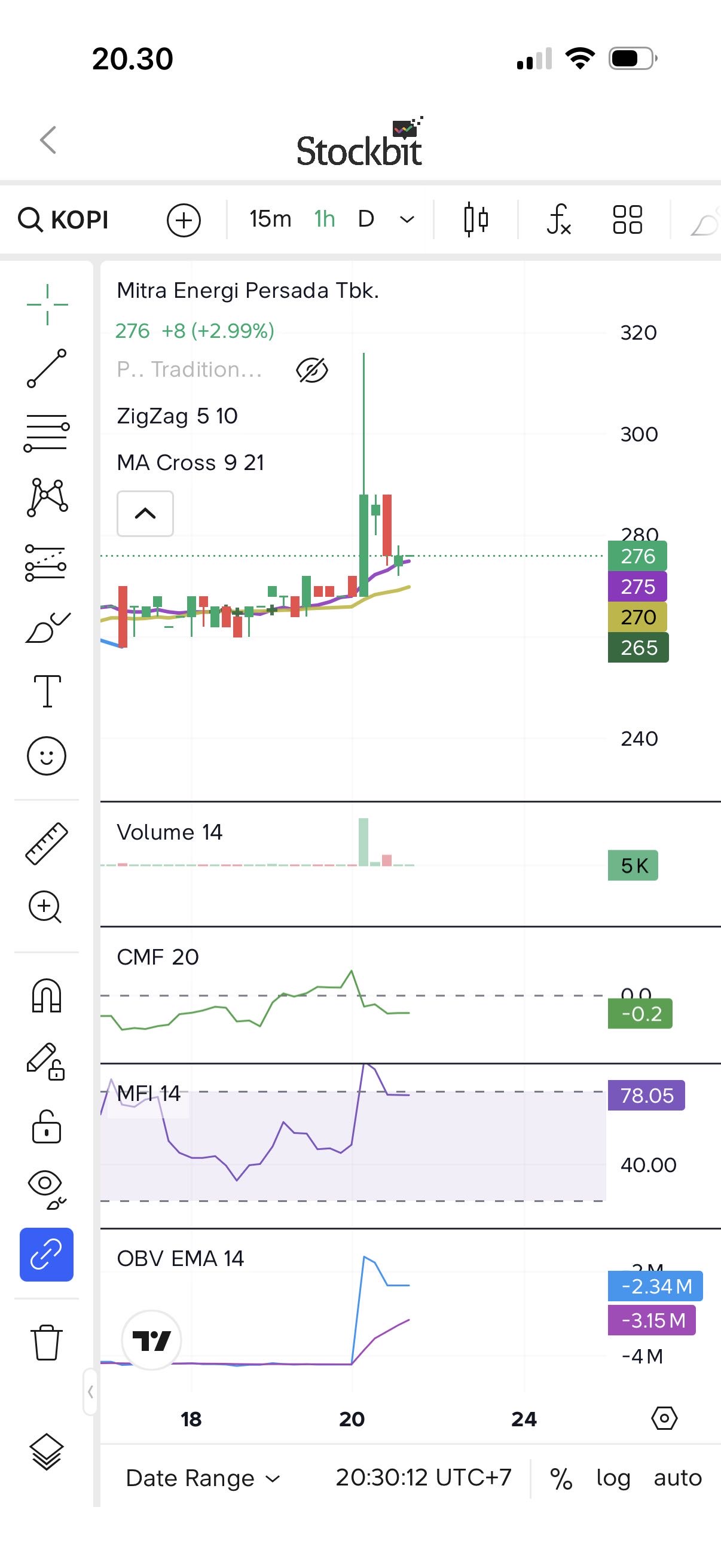Select the trend line drawing tool
Viewport: 721px width, 1568px height.
(47, 368)
